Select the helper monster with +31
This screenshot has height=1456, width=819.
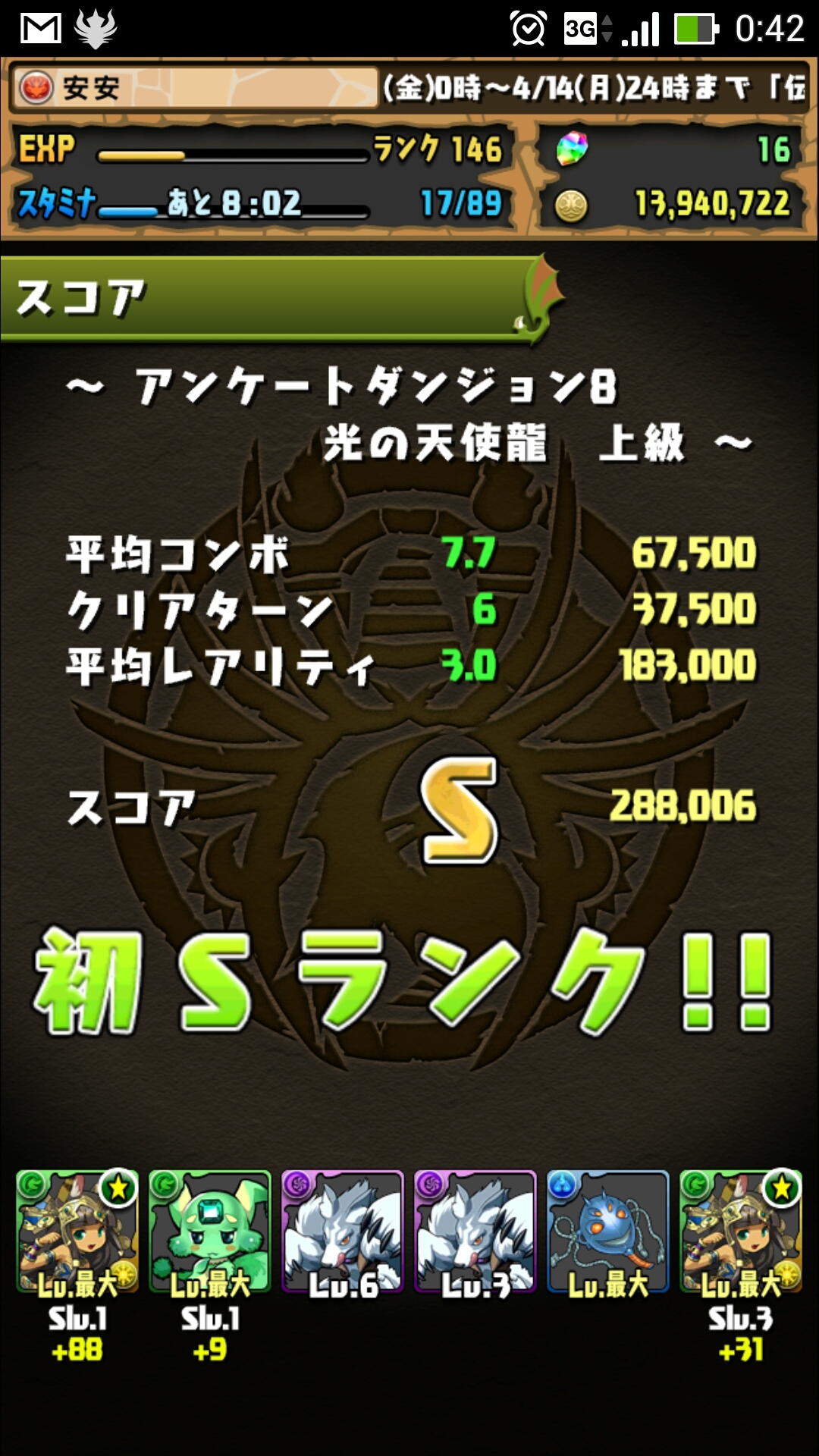(741, 1231)
